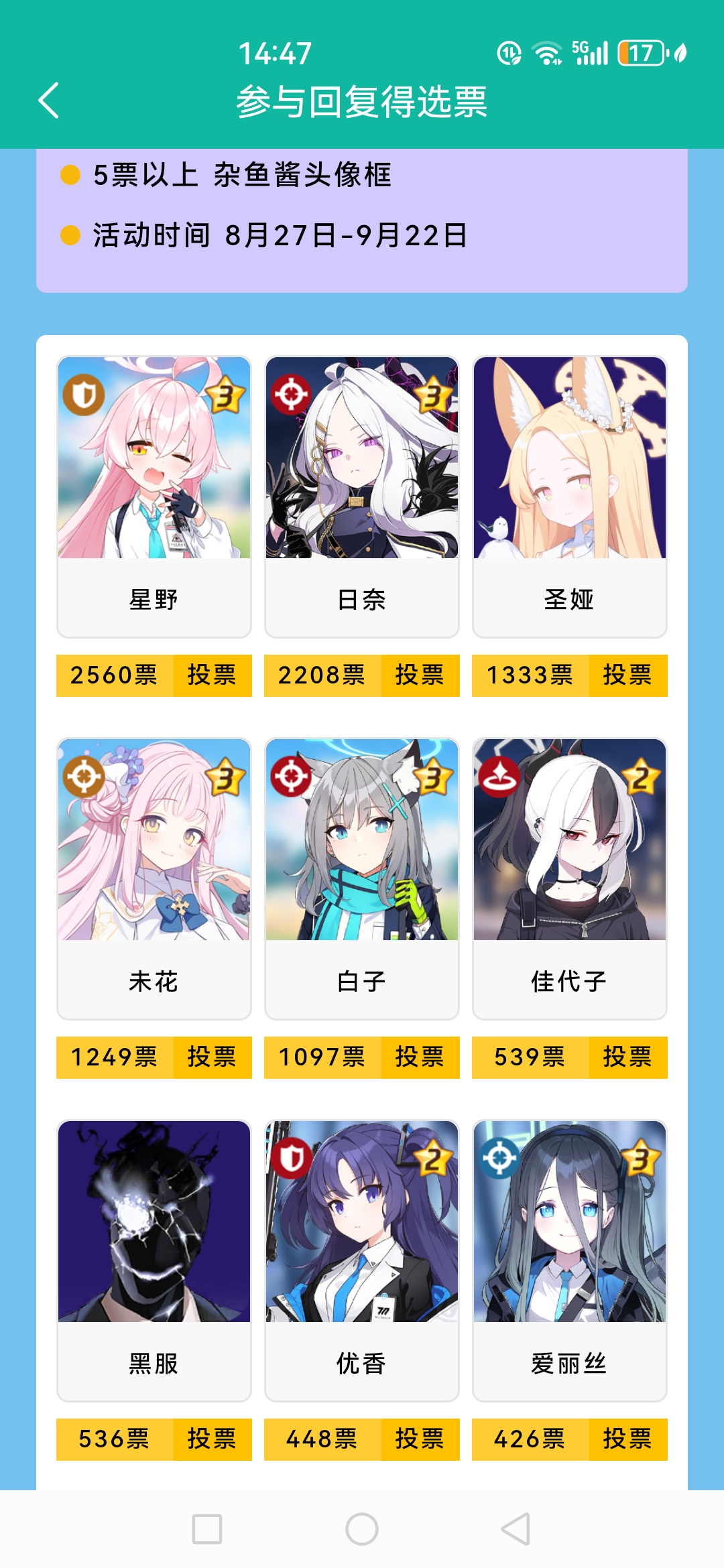Vote for 未花
This screenshot has height=1568, width=724.
(x=212, y=1057)
